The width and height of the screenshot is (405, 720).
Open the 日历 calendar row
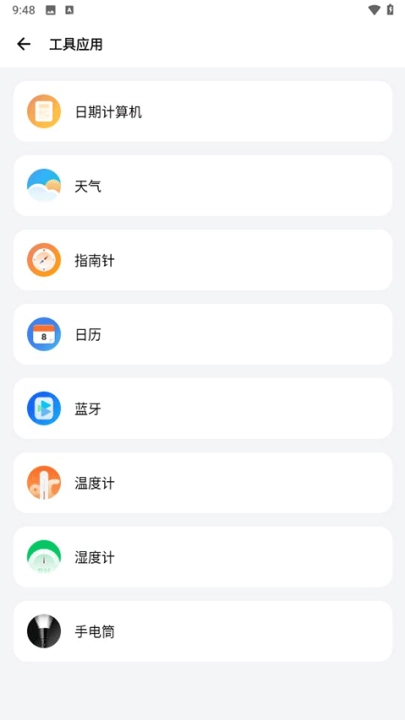pyautogui.click(x=202, y=334)
